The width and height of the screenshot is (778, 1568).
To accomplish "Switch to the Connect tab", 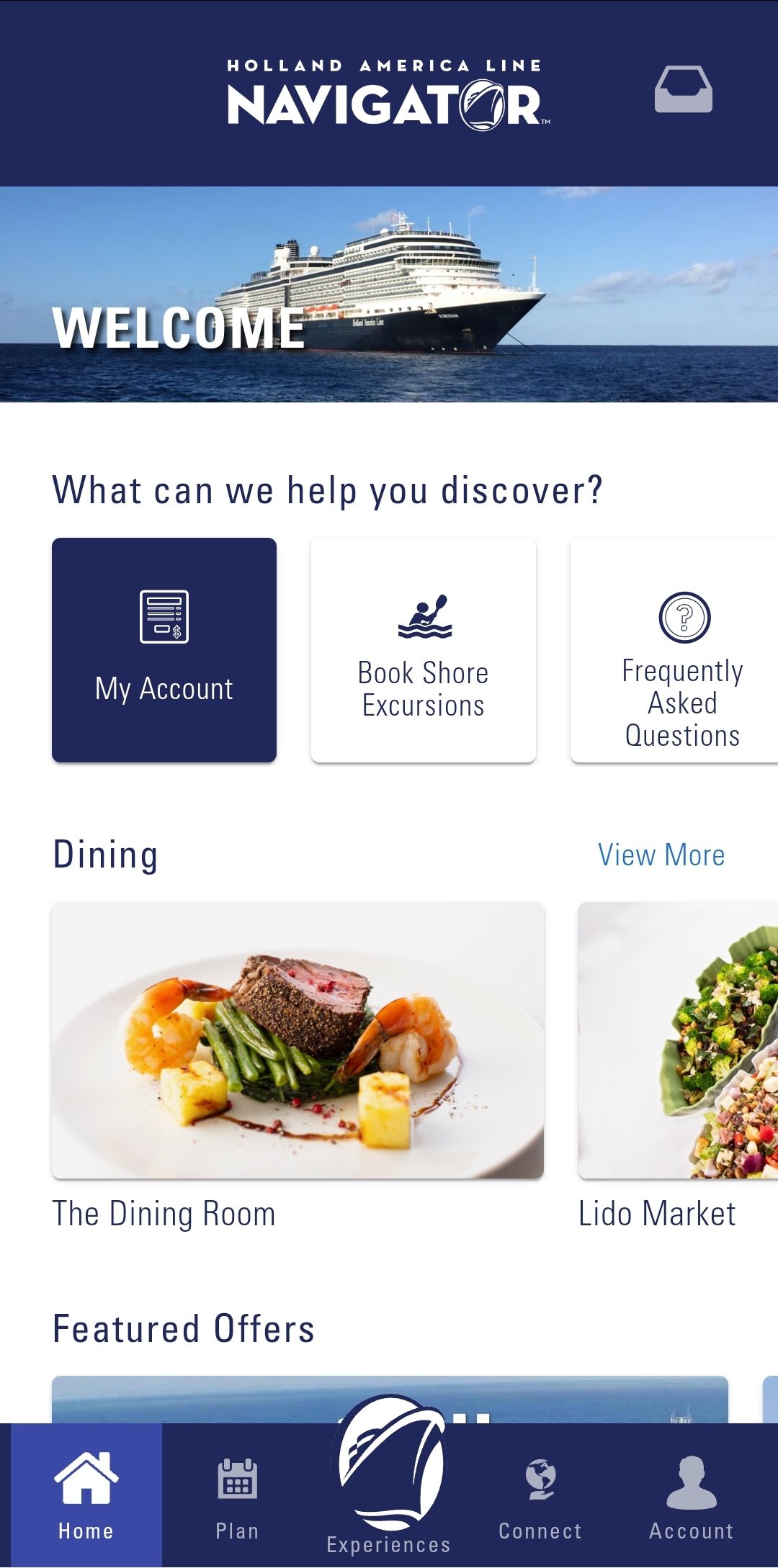I will coord(540,1495).
